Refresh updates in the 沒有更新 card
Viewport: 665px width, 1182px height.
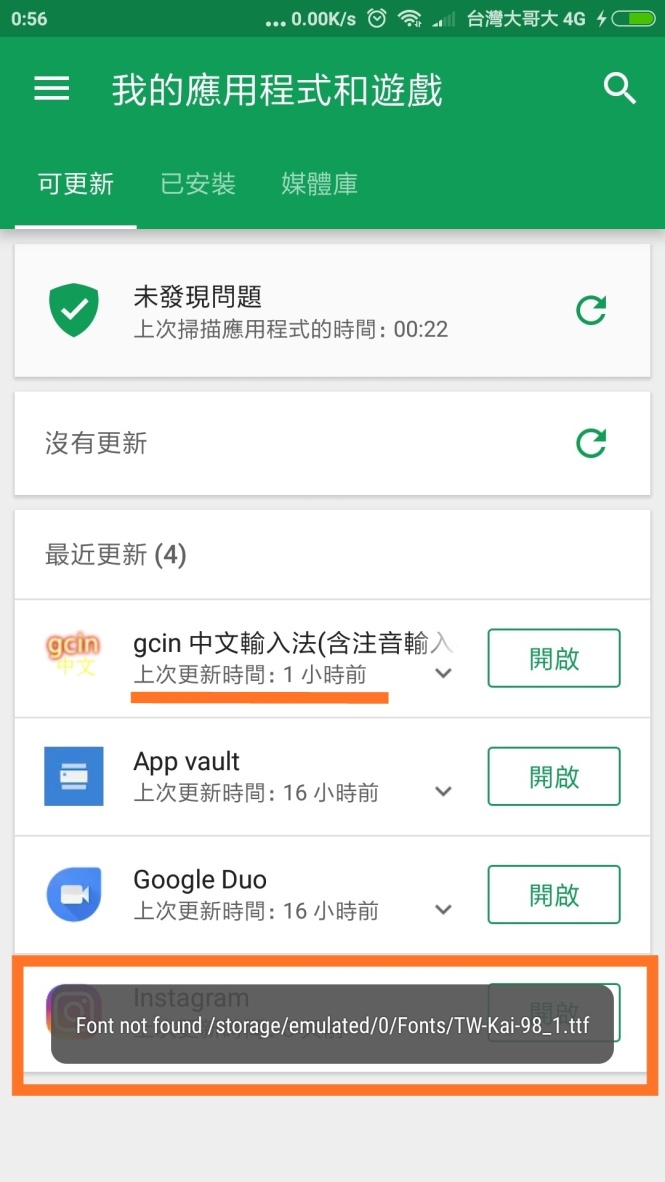(591, 443)
